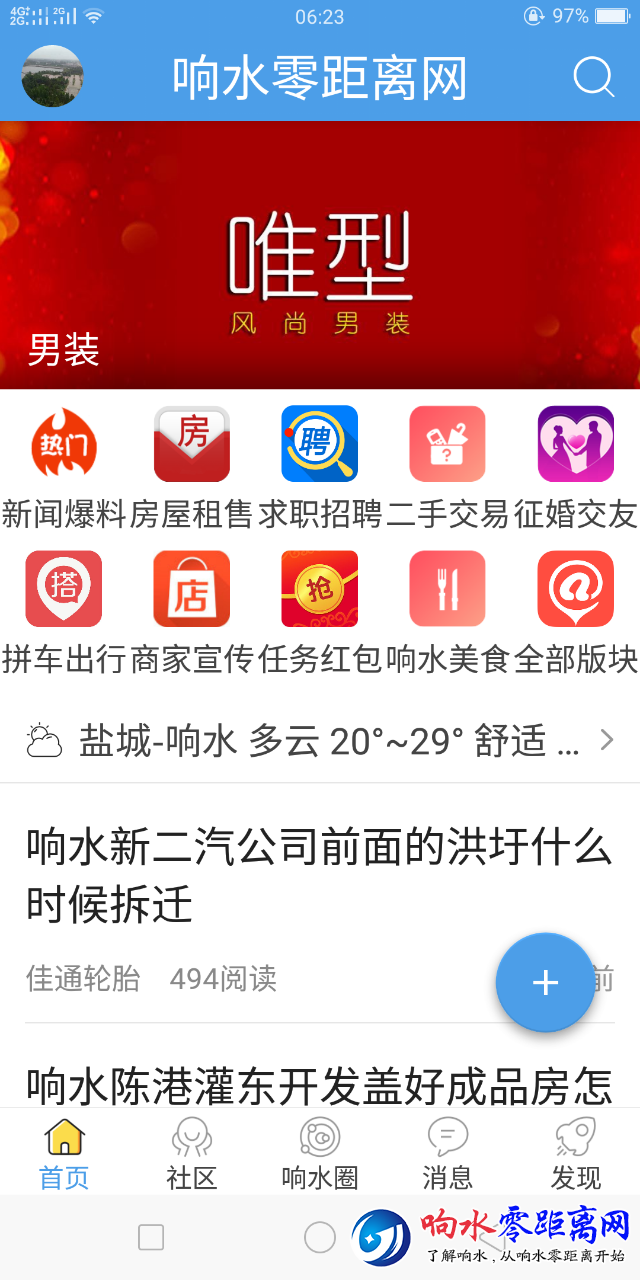Switch to the 响水圈 tab
This screenshot has width=640, height=1280.
320,1154
